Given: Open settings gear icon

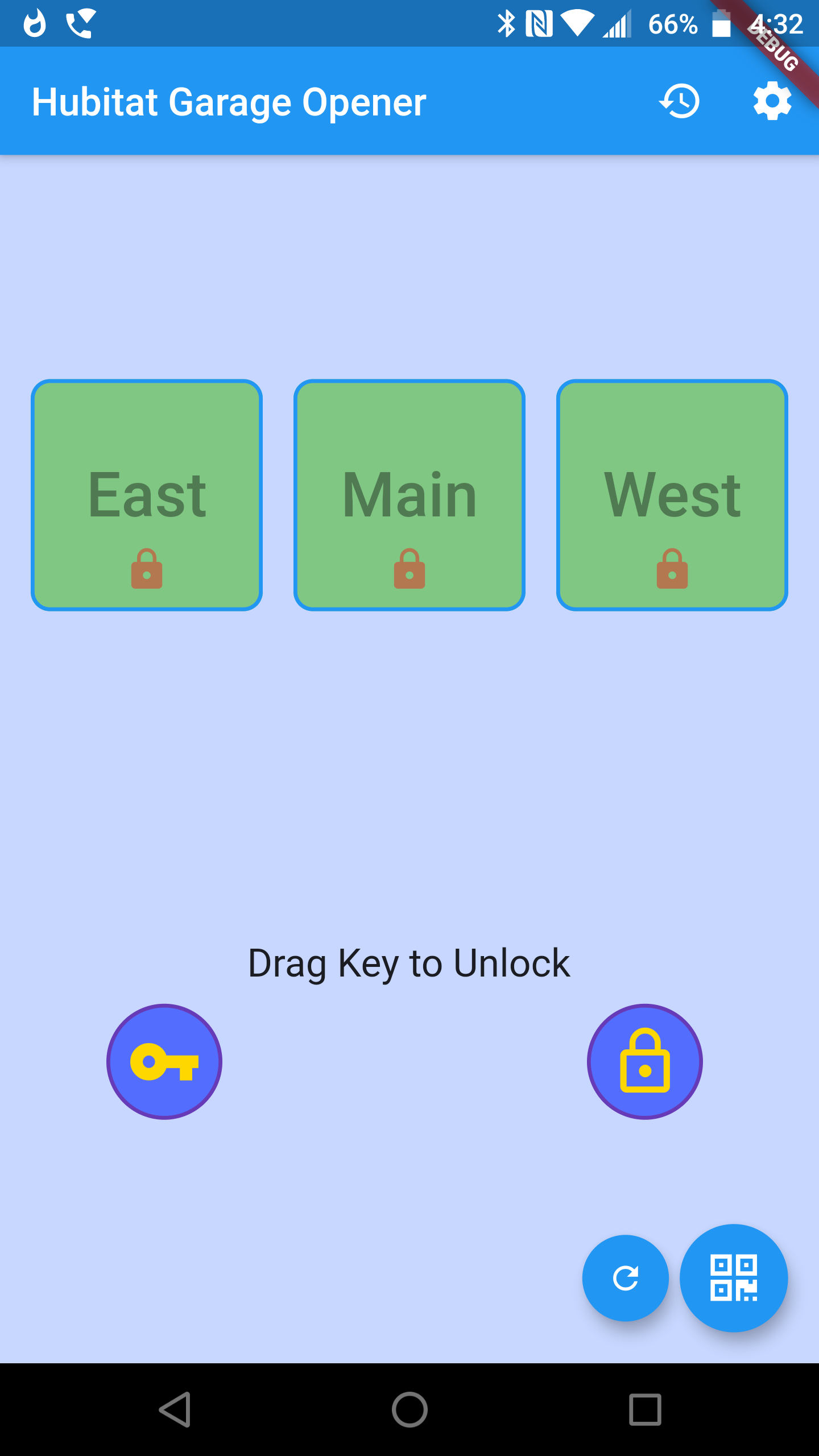Looking at the screenshot, I should coord(772,101).
